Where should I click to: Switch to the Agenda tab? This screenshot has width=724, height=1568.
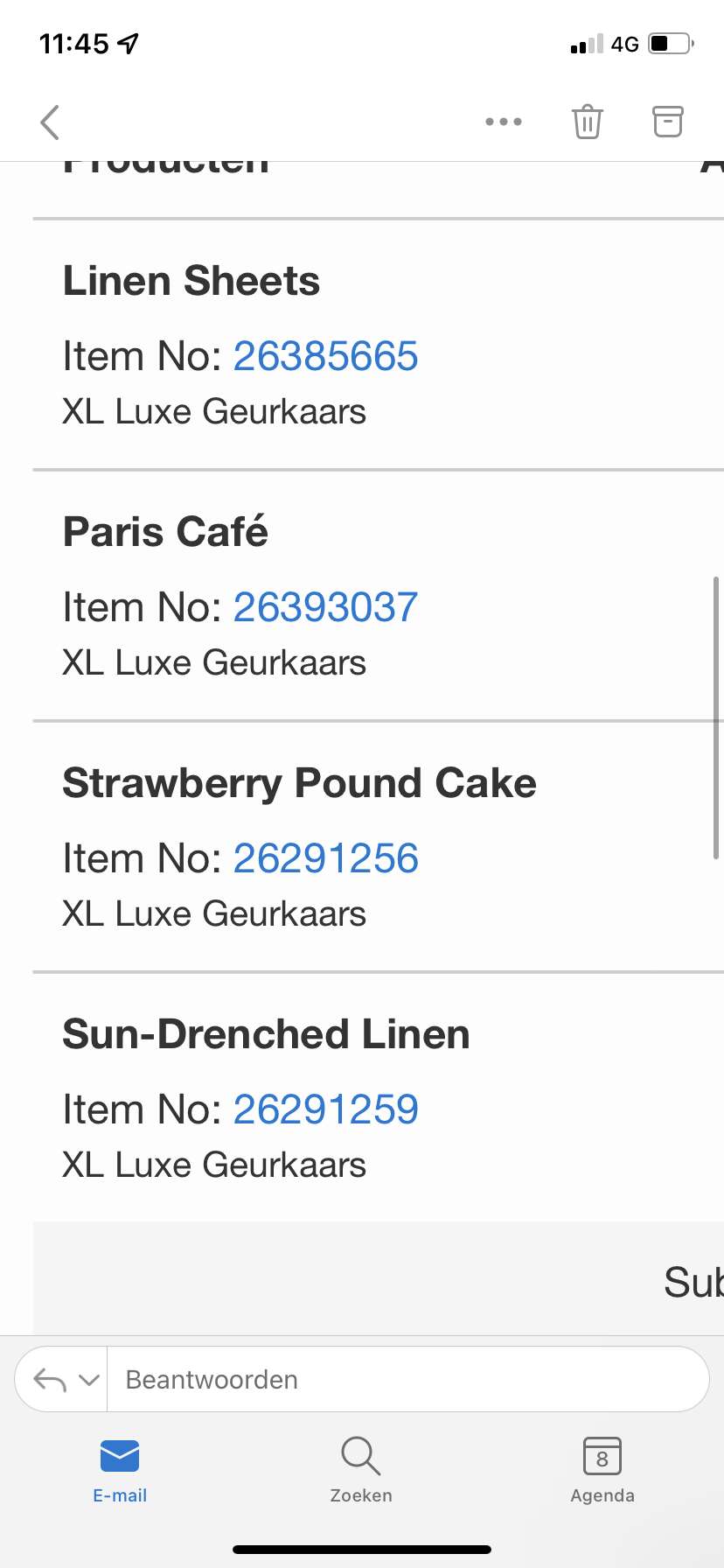tap(602, 1470)
